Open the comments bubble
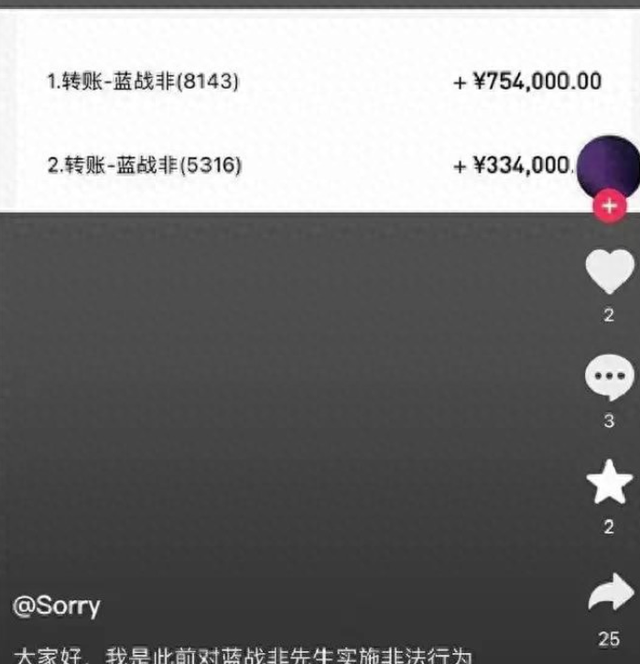 609,379
